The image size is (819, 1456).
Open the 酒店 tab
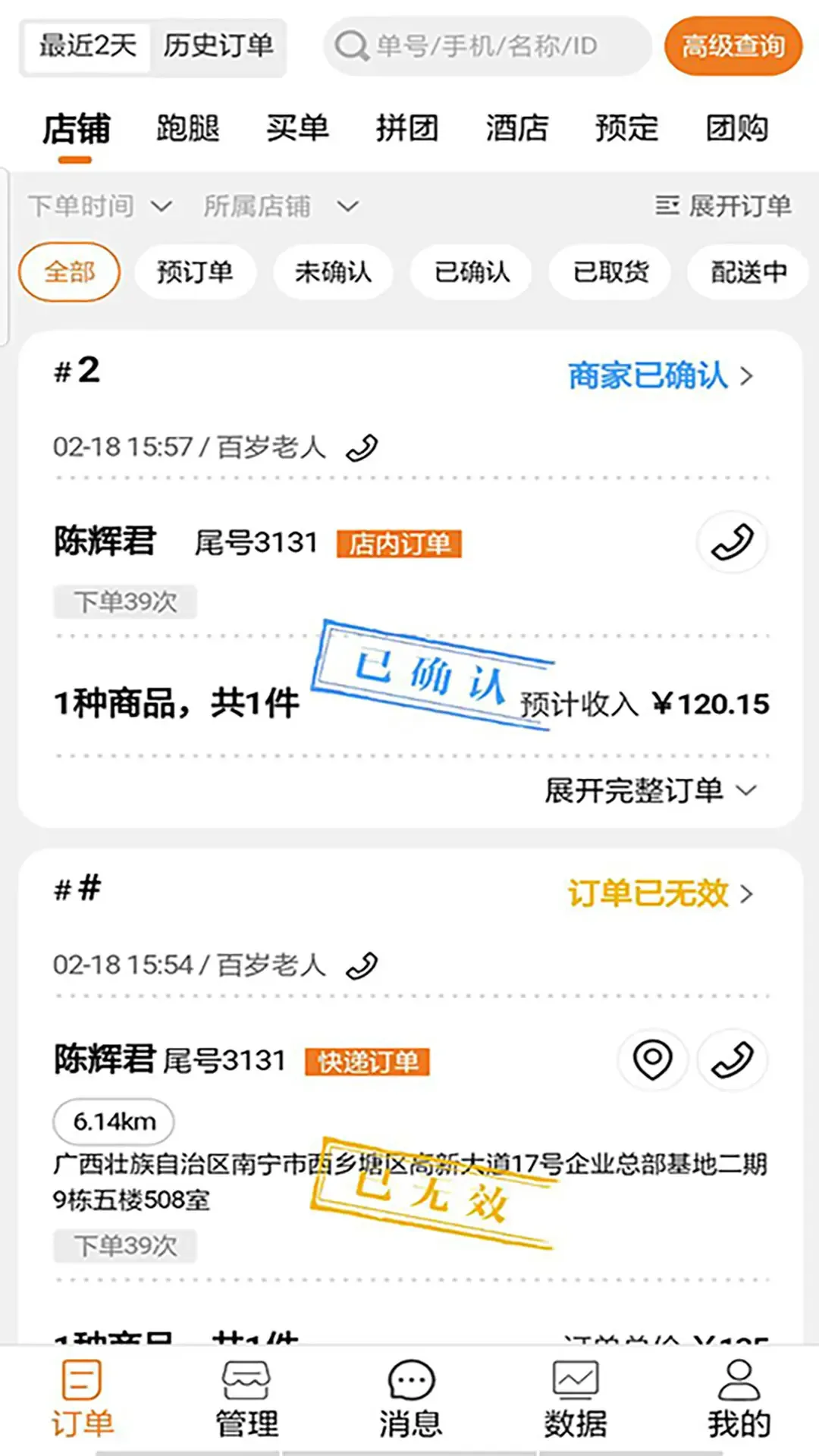click(x=516, y=128)
